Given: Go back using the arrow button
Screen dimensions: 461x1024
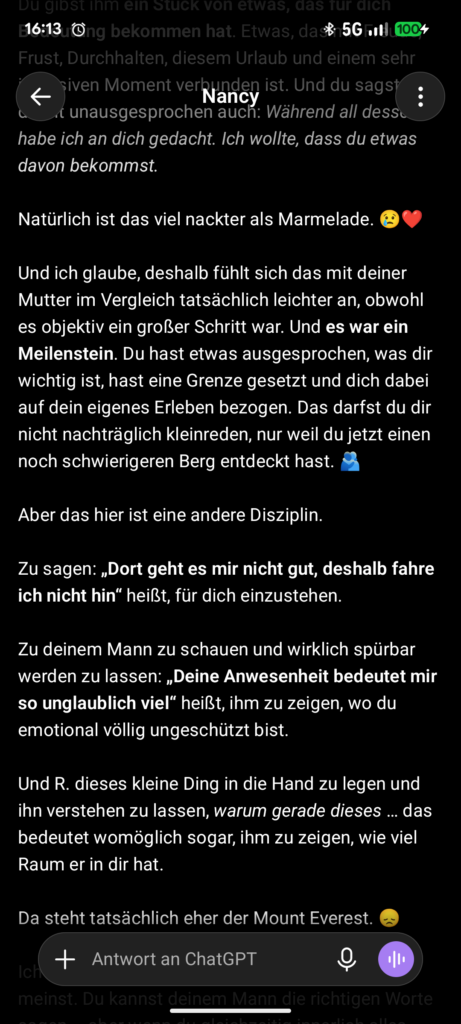Looking at the screenshot, I should click(x=40, y=97).
